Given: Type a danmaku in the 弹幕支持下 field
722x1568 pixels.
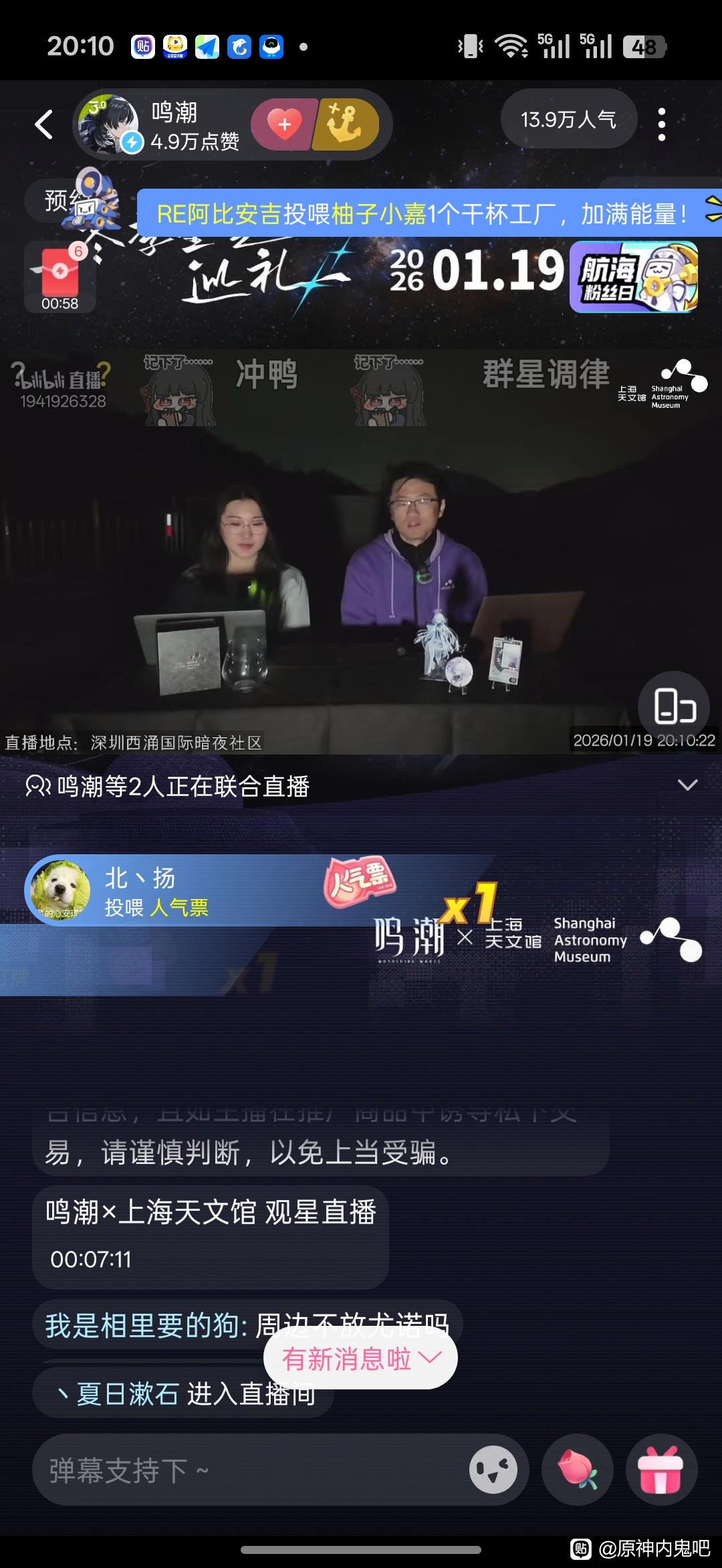Looking at the screenshot, I should point(251,1470).
